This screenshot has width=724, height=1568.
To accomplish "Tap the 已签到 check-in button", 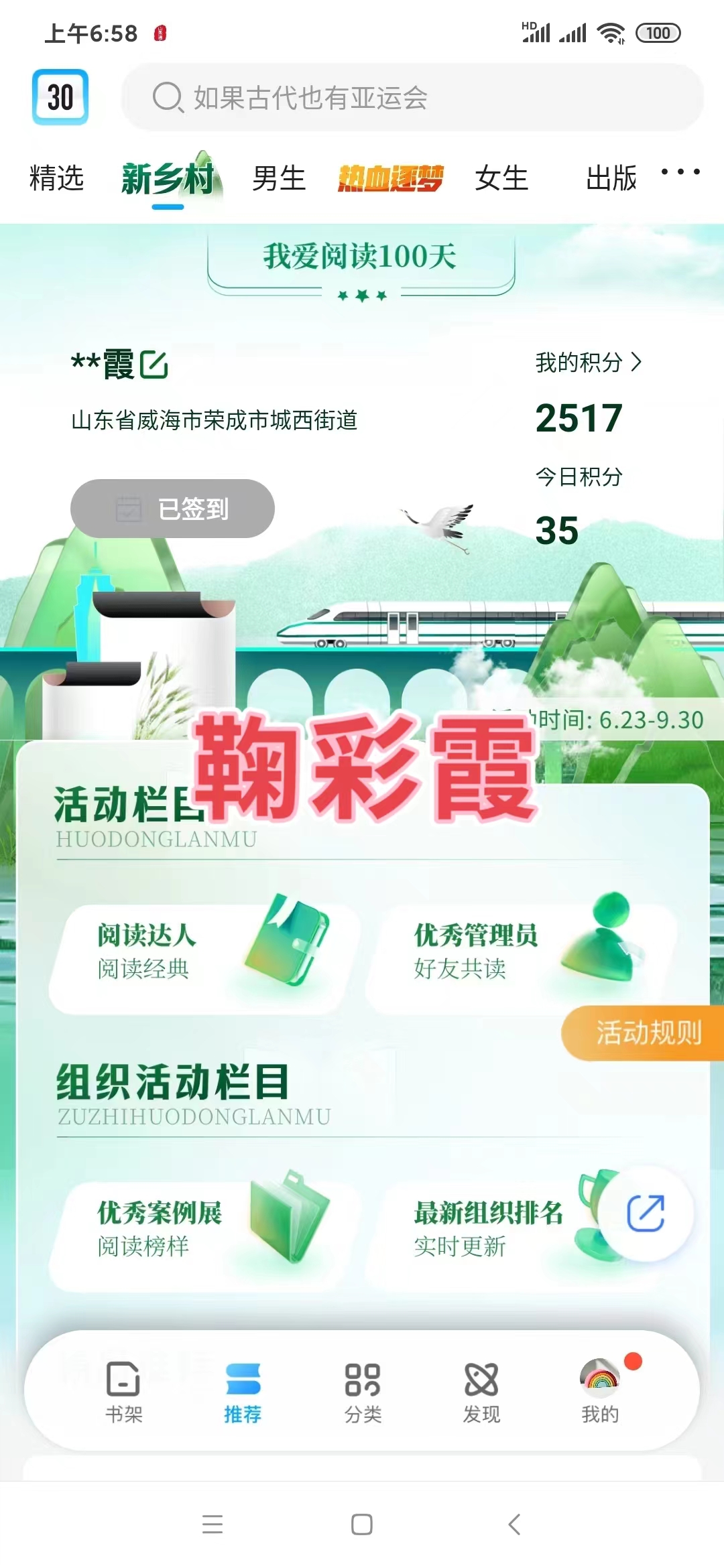I will click(172, 509).
